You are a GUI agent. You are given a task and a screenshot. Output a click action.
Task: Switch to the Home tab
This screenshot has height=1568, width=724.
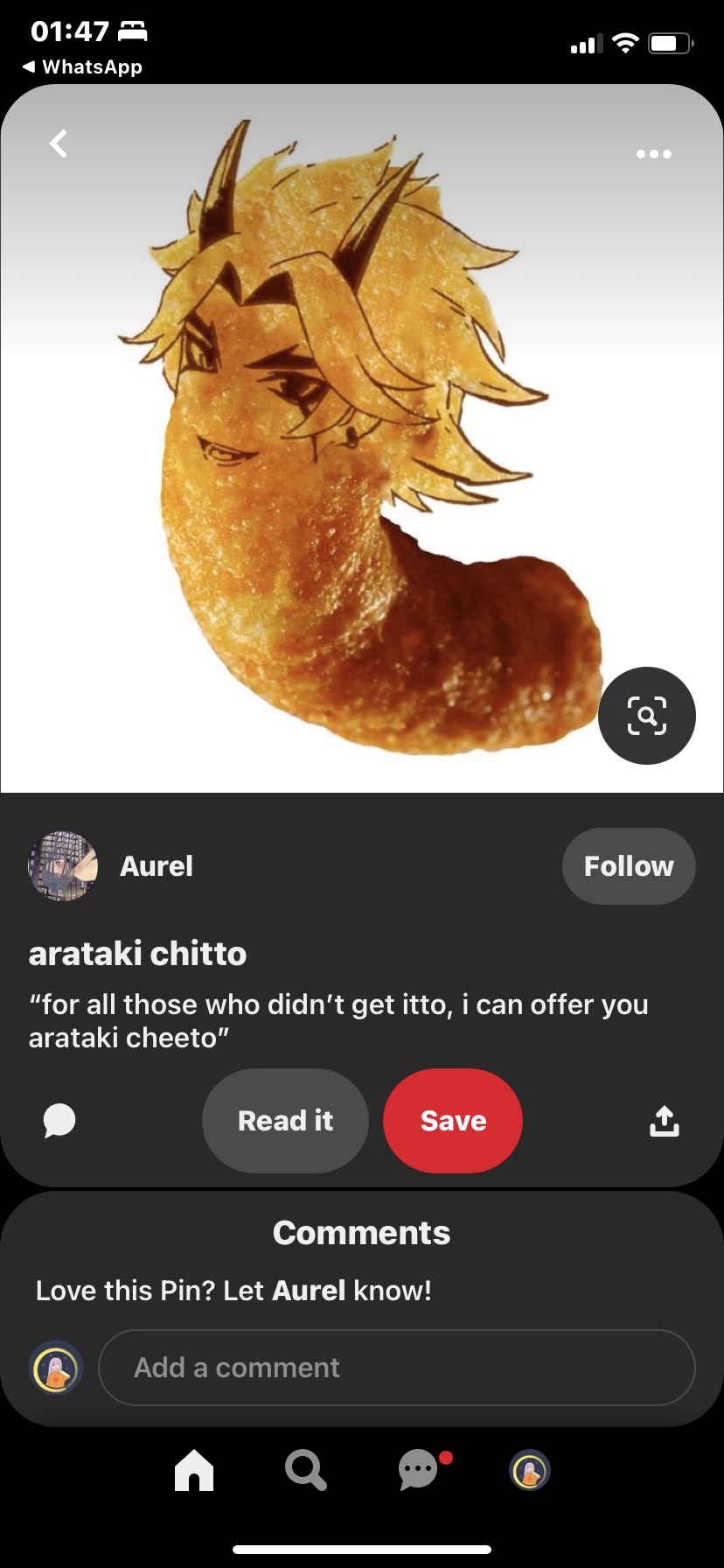[x=194, y=1470]
